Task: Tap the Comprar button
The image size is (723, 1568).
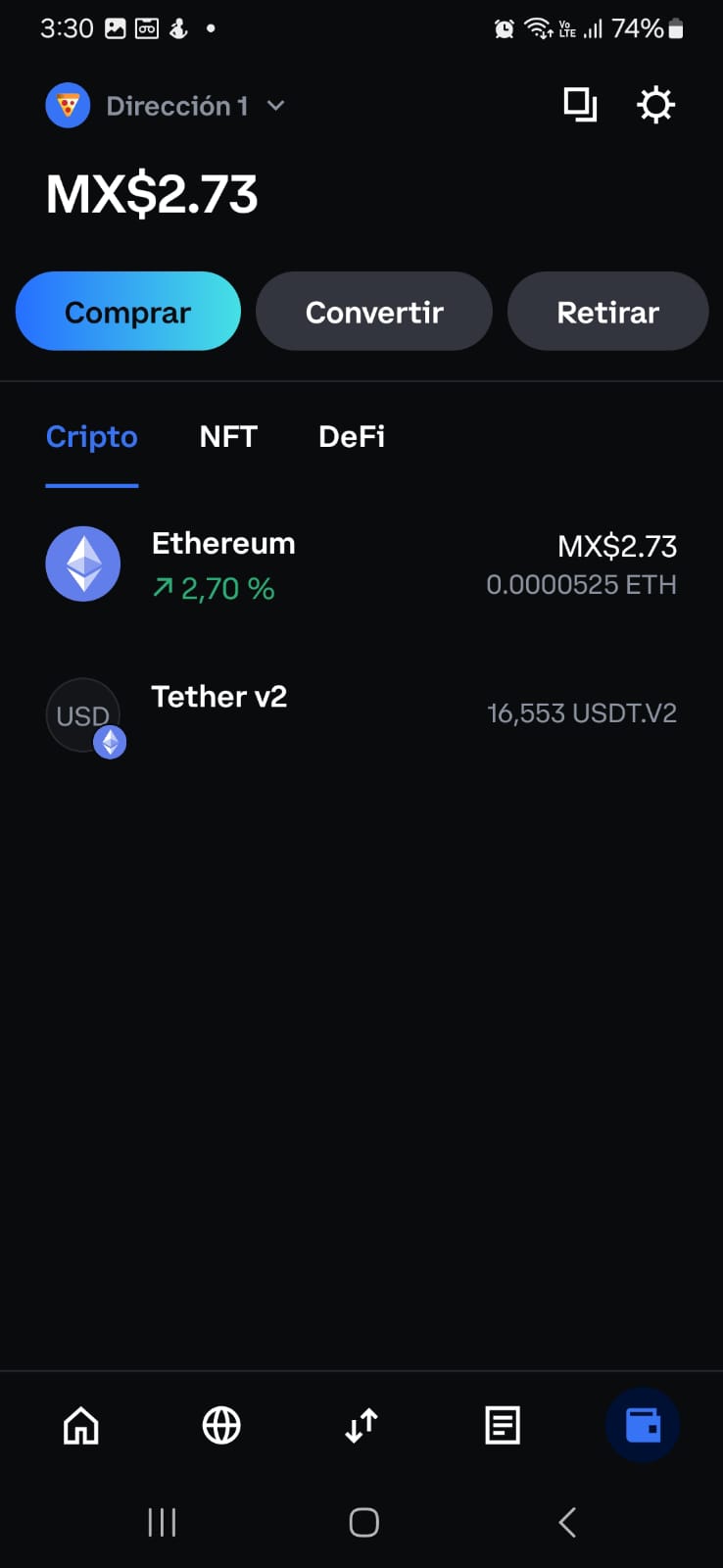Action: pyautogui.click(x=128, y=312)
